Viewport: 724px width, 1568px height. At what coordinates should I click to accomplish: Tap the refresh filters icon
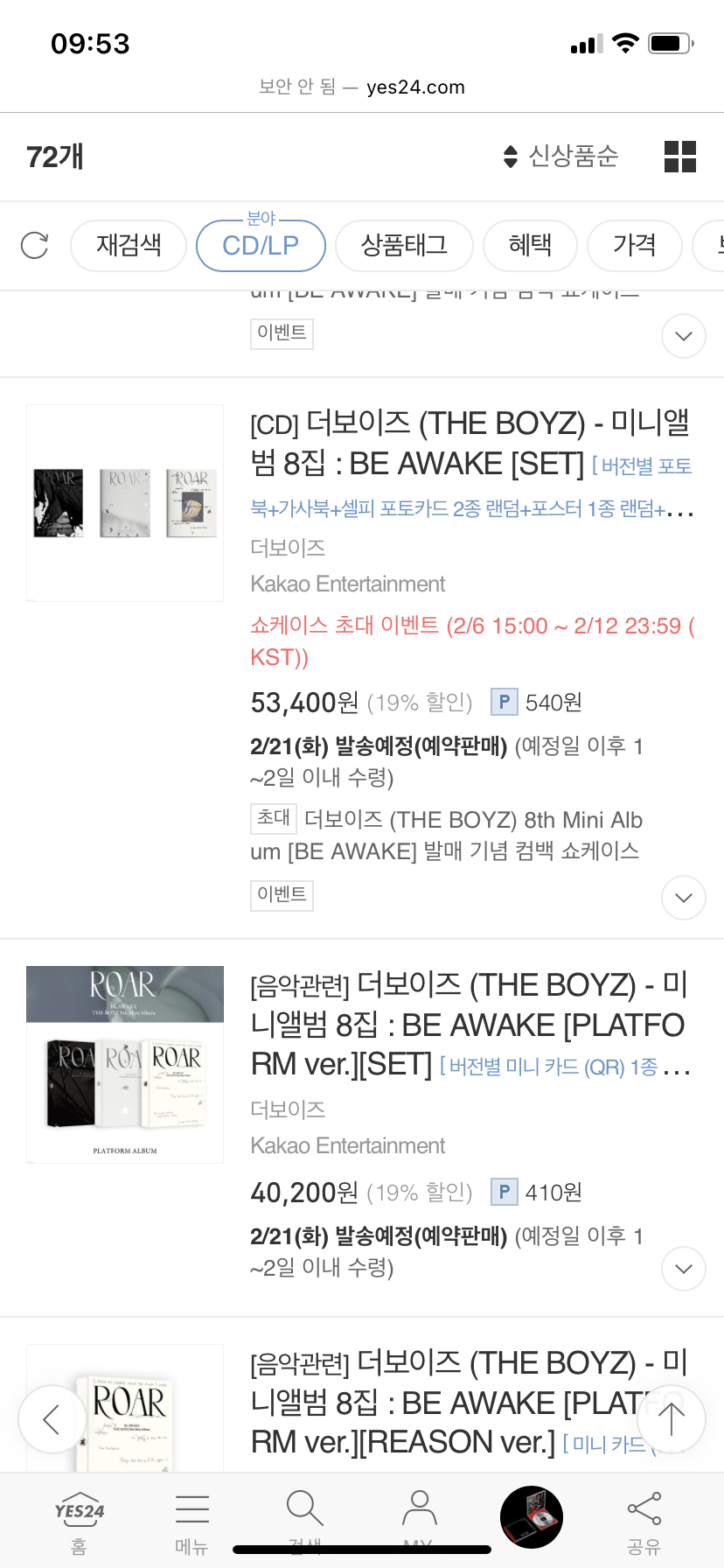click(34, 246)
